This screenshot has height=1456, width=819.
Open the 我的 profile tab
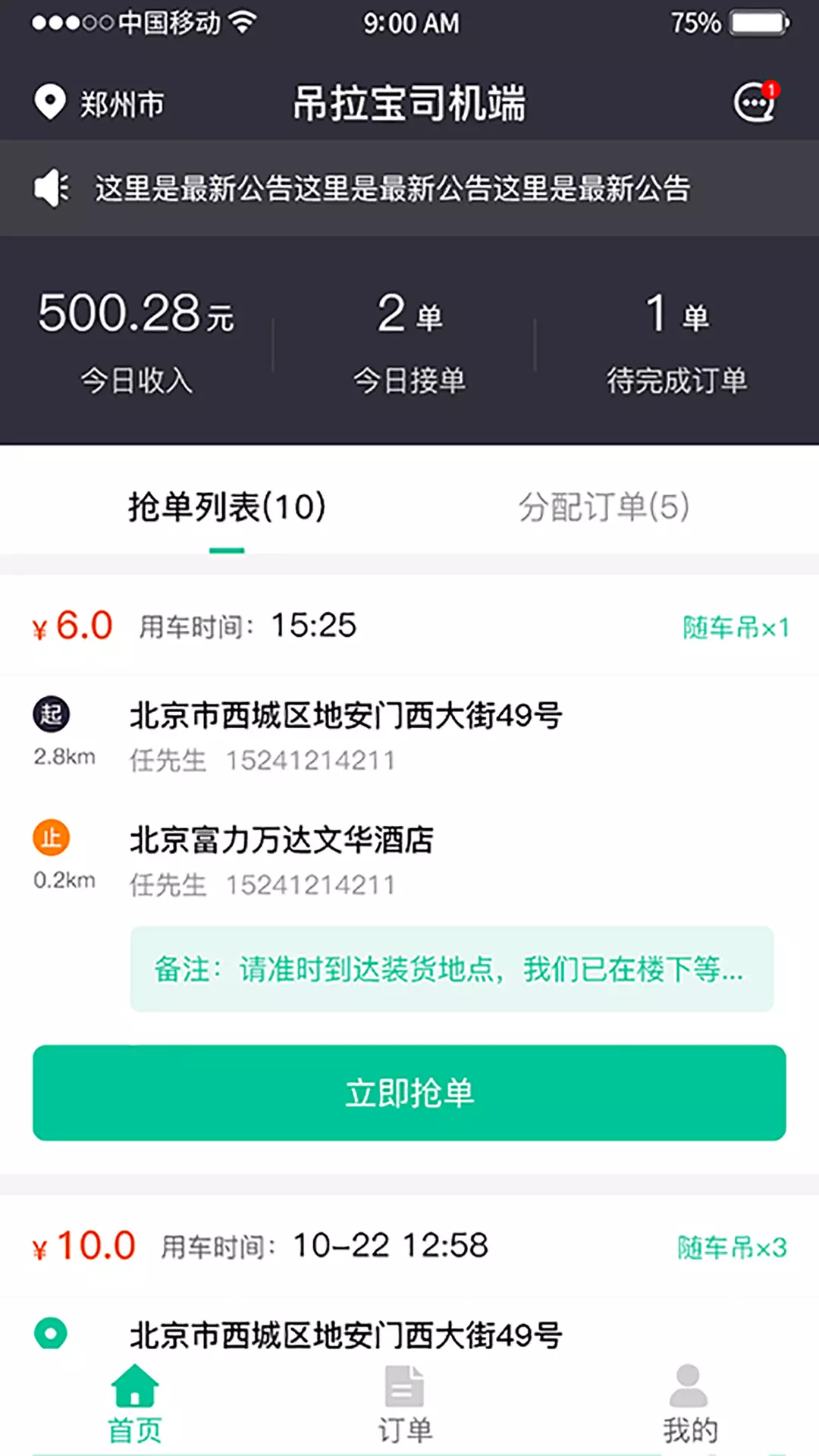click(689, 1405)
